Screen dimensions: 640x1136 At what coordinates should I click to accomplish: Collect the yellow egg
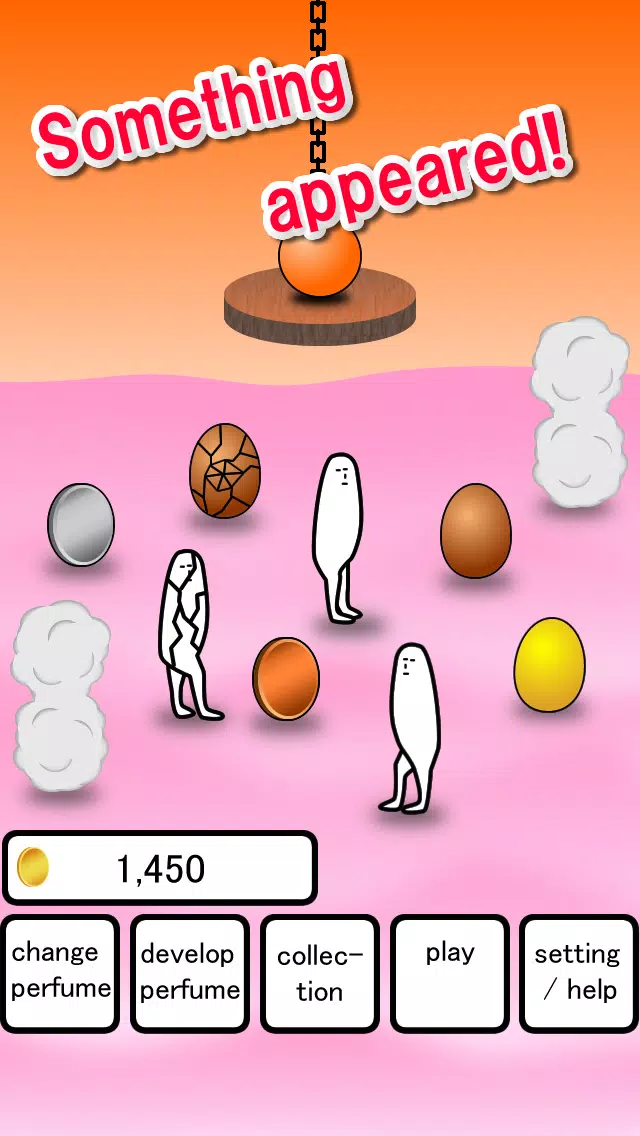point(549,664)
